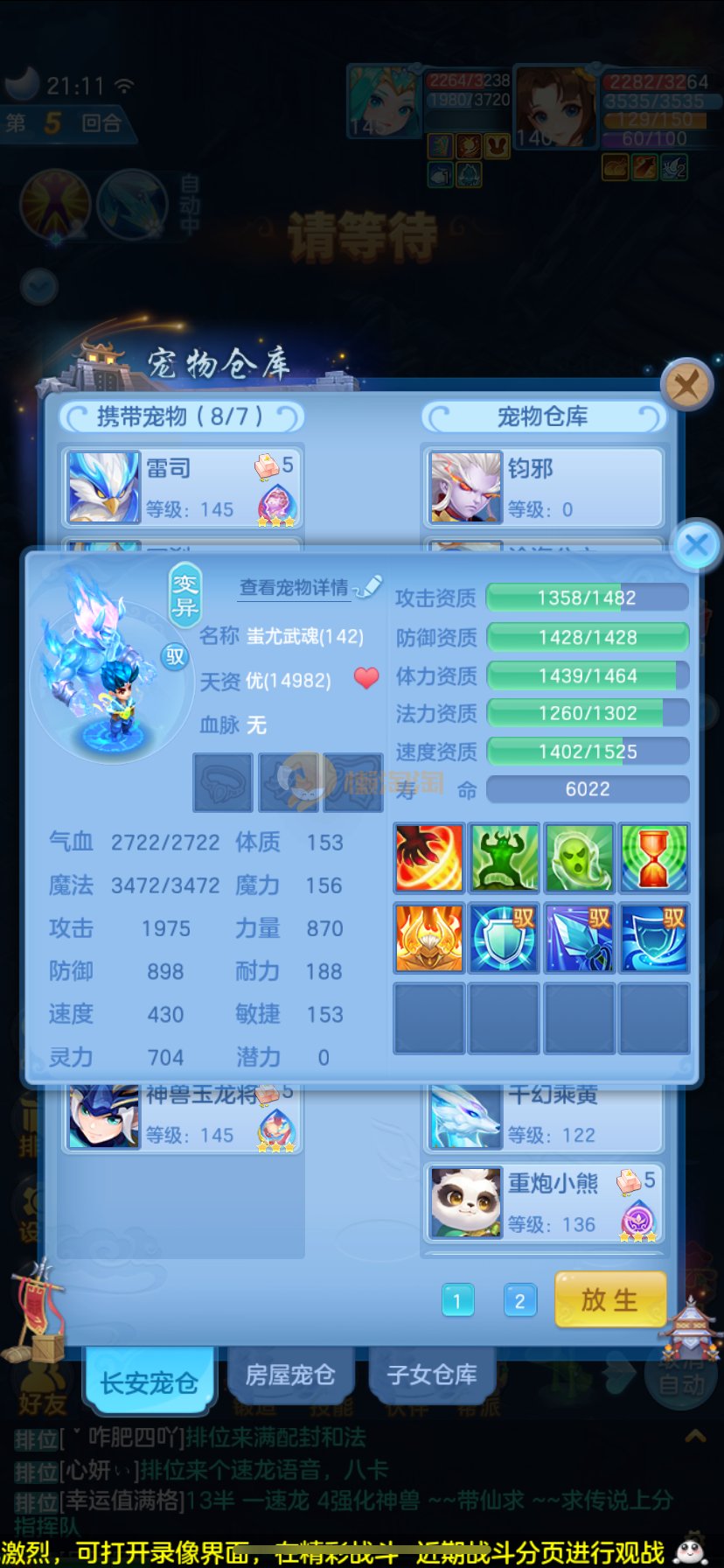Viewport: 724px width, 1568px height.
Task: Tap the red heart favorite icon
Action: coord(366,678)
